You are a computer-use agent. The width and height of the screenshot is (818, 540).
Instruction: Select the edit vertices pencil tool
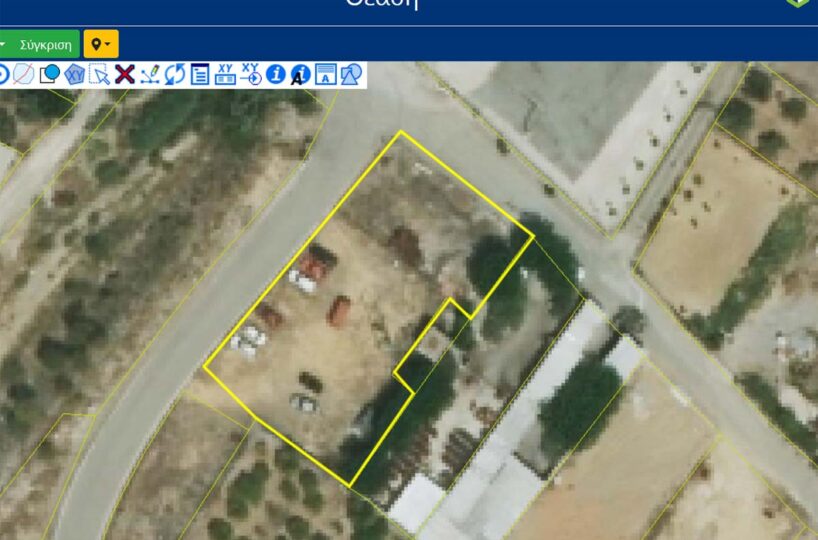[150, 74]
